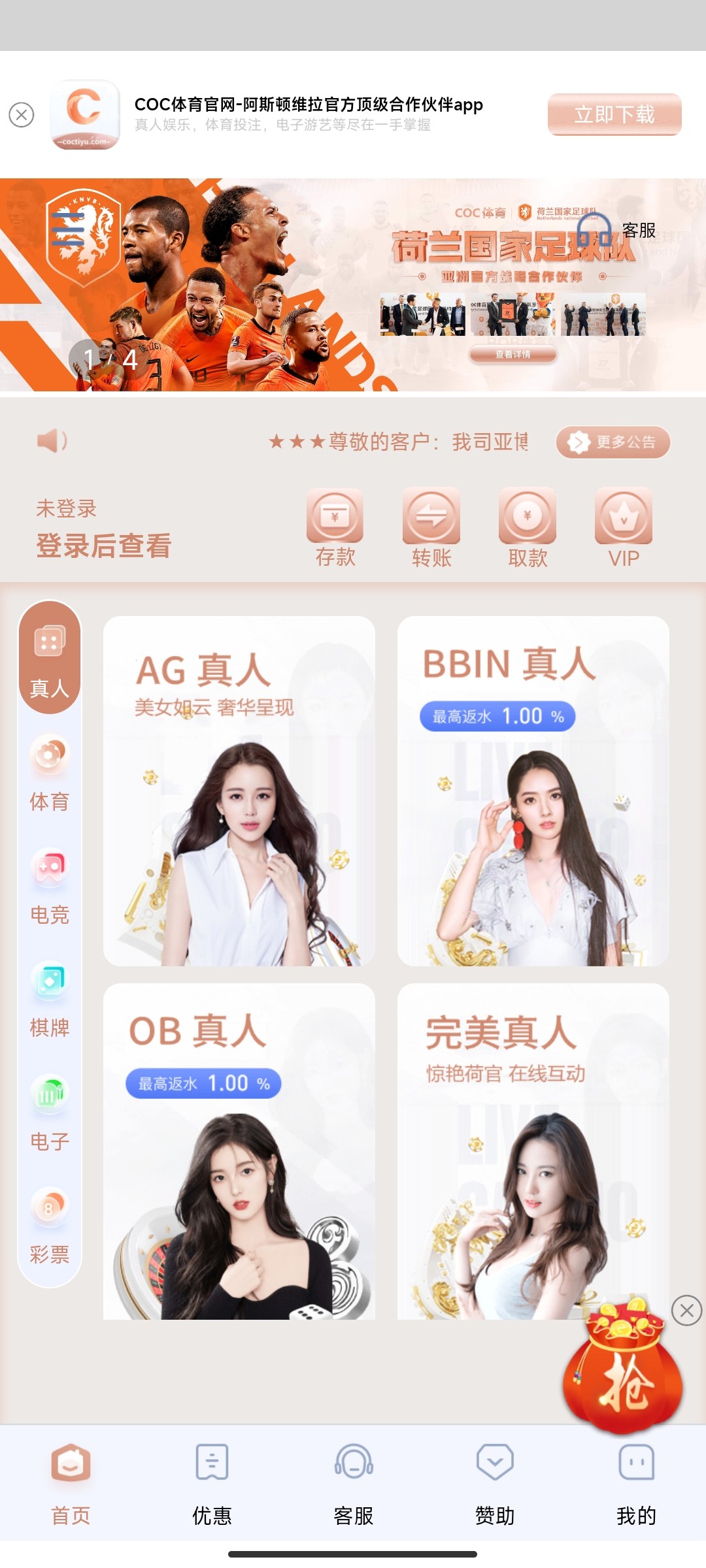Open the OB 真人 card

coord(239,1151)
